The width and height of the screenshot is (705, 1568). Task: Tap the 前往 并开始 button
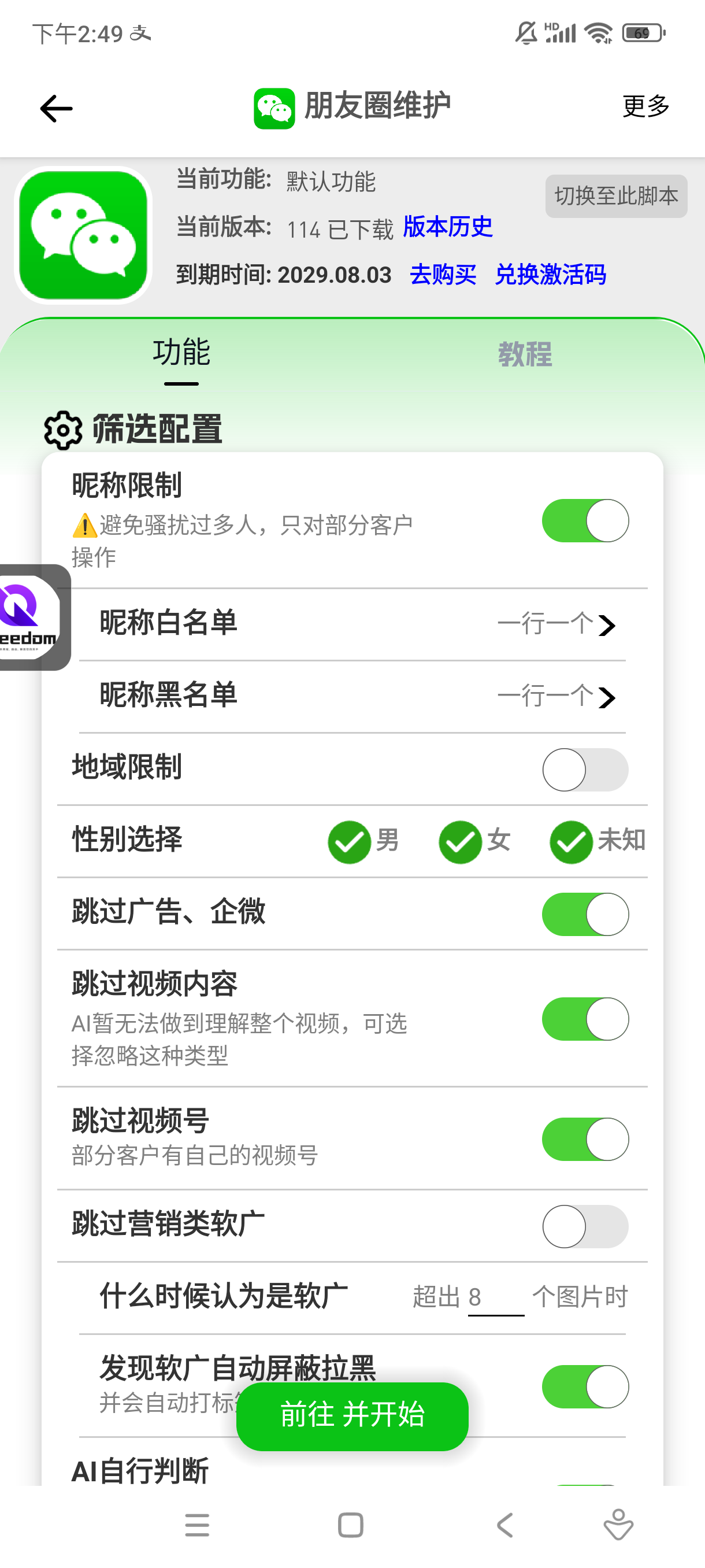pyautogui.click(x=352, y=1416)
